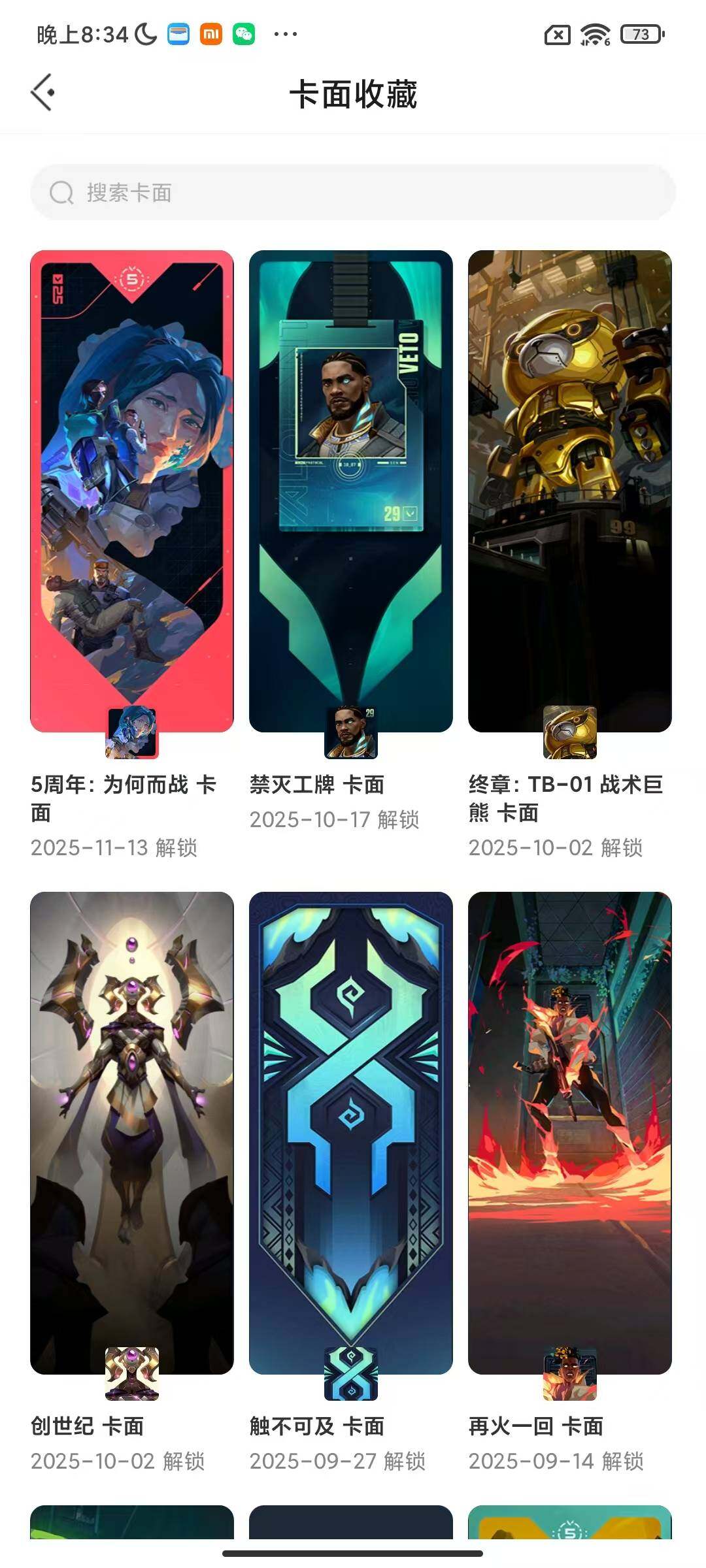Show the 触不可及 card
The image size is (706, 1568).
(351, 1133)
